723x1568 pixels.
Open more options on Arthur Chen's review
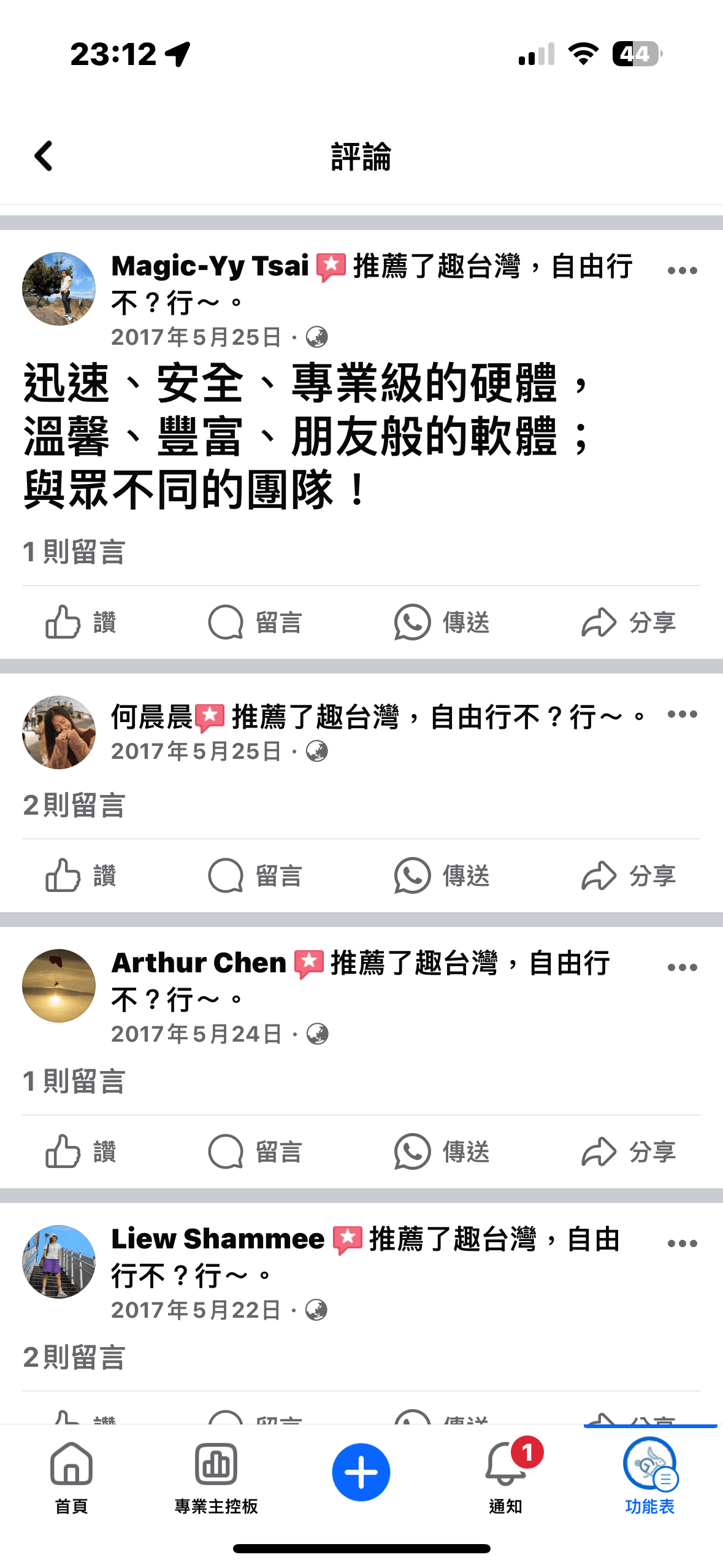[682, 967]
